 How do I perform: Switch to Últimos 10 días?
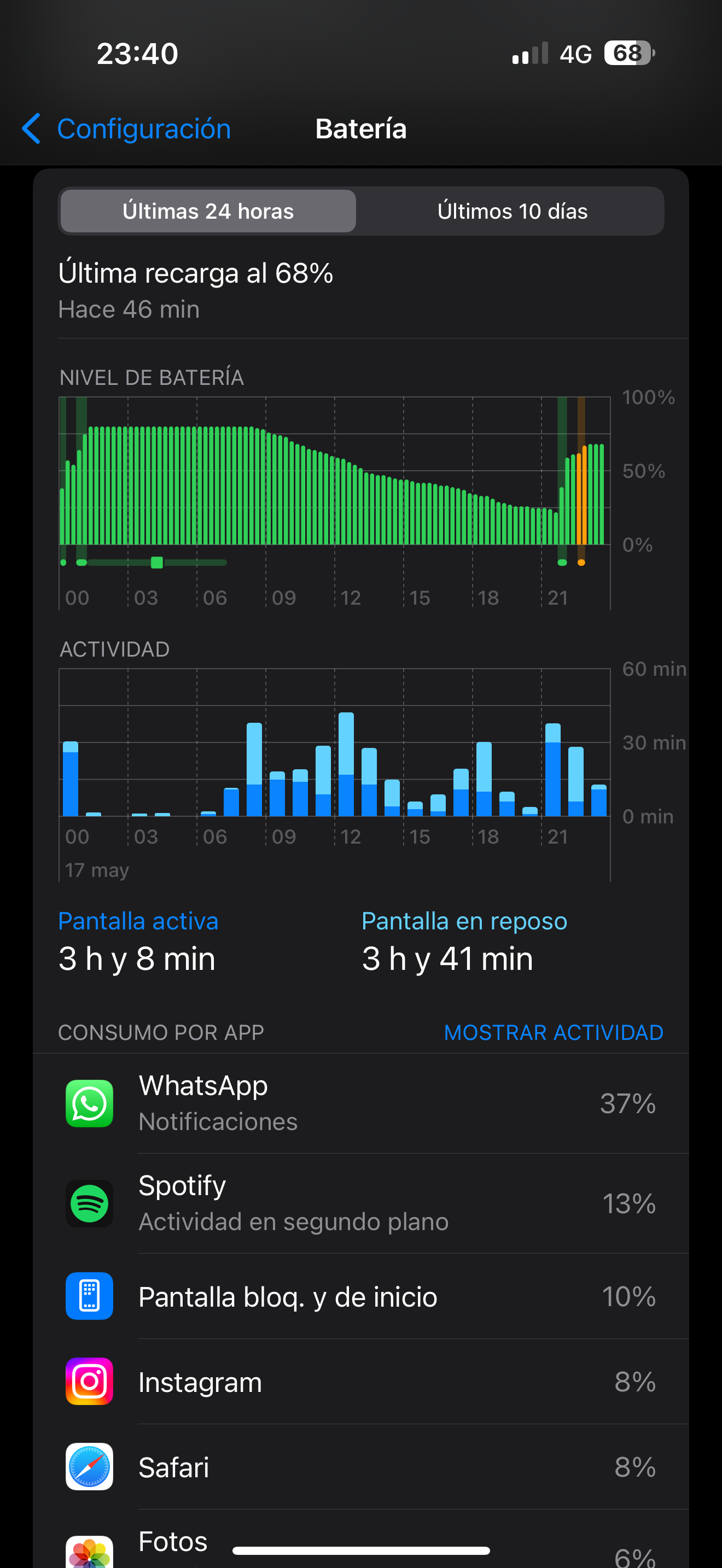tap(512, 211)
